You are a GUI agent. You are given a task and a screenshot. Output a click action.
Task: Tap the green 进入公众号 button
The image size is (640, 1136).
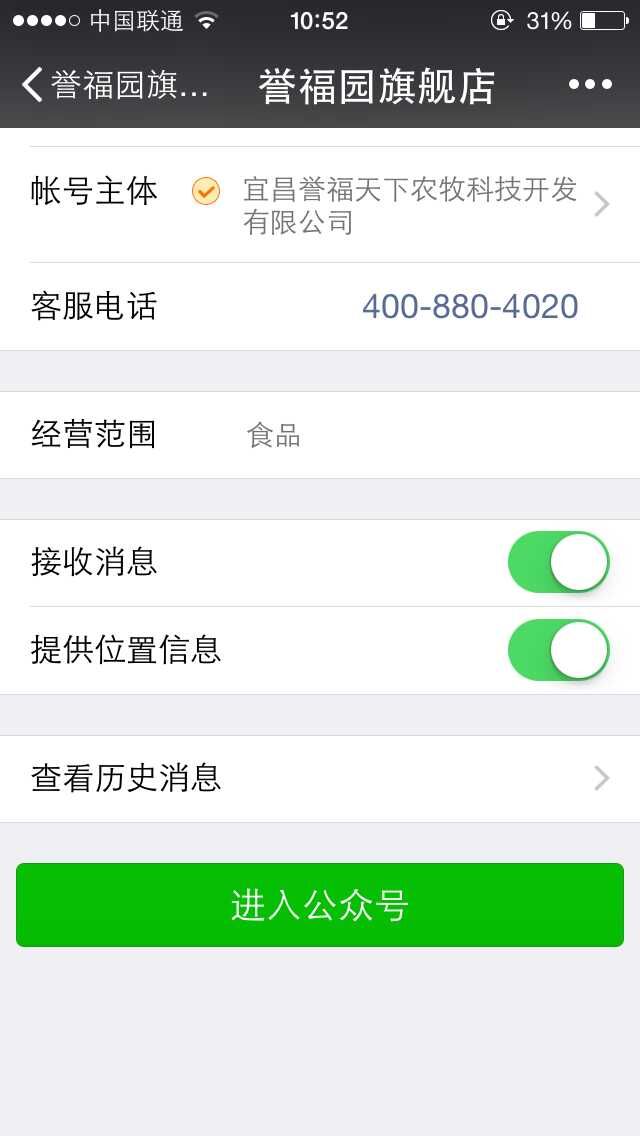pos(320,905)
